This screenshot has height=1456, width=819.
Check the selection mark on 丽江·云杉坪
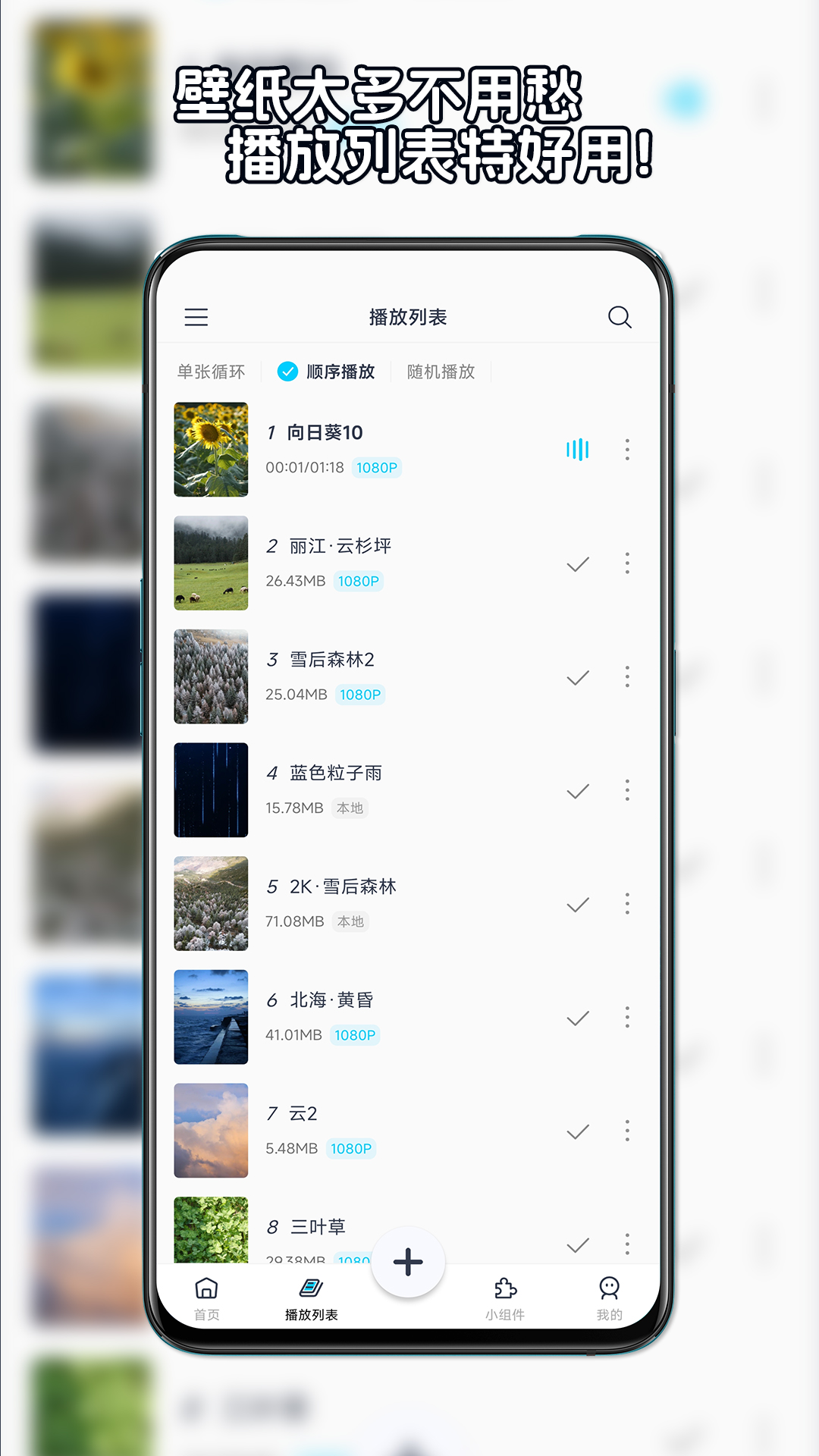[x=578, y=563]
